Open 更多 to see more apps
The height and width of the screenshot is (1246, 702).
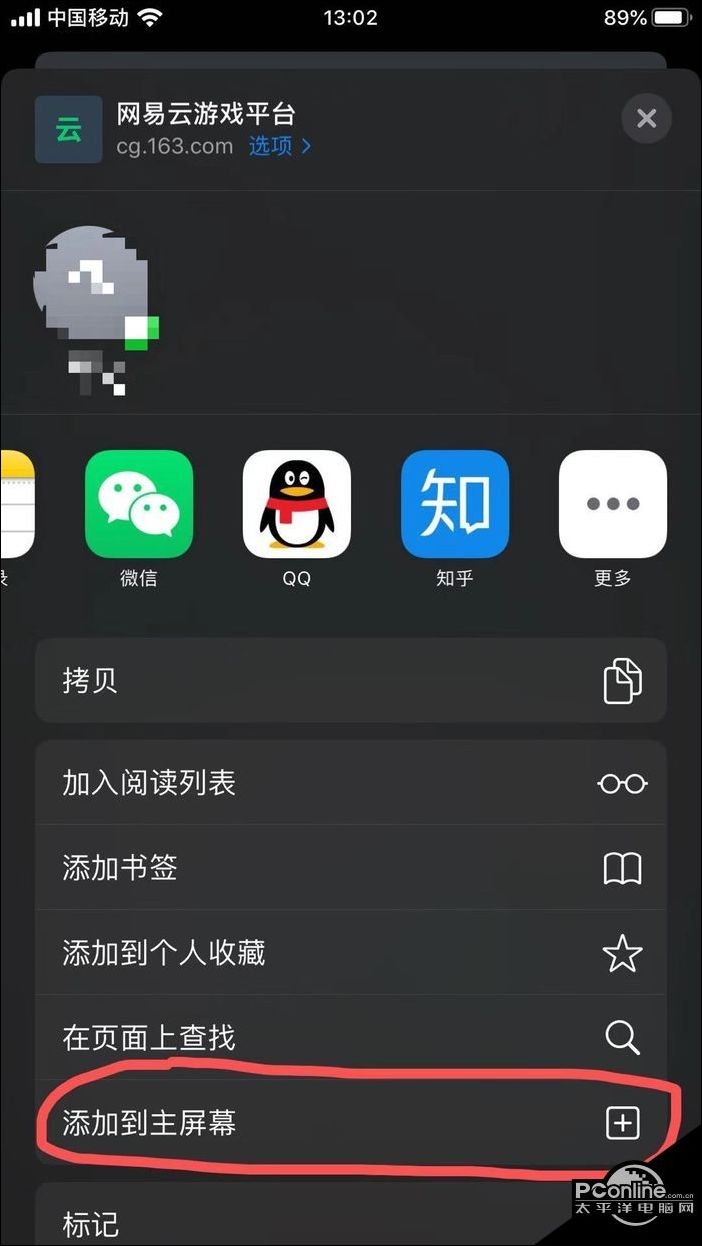612,504
